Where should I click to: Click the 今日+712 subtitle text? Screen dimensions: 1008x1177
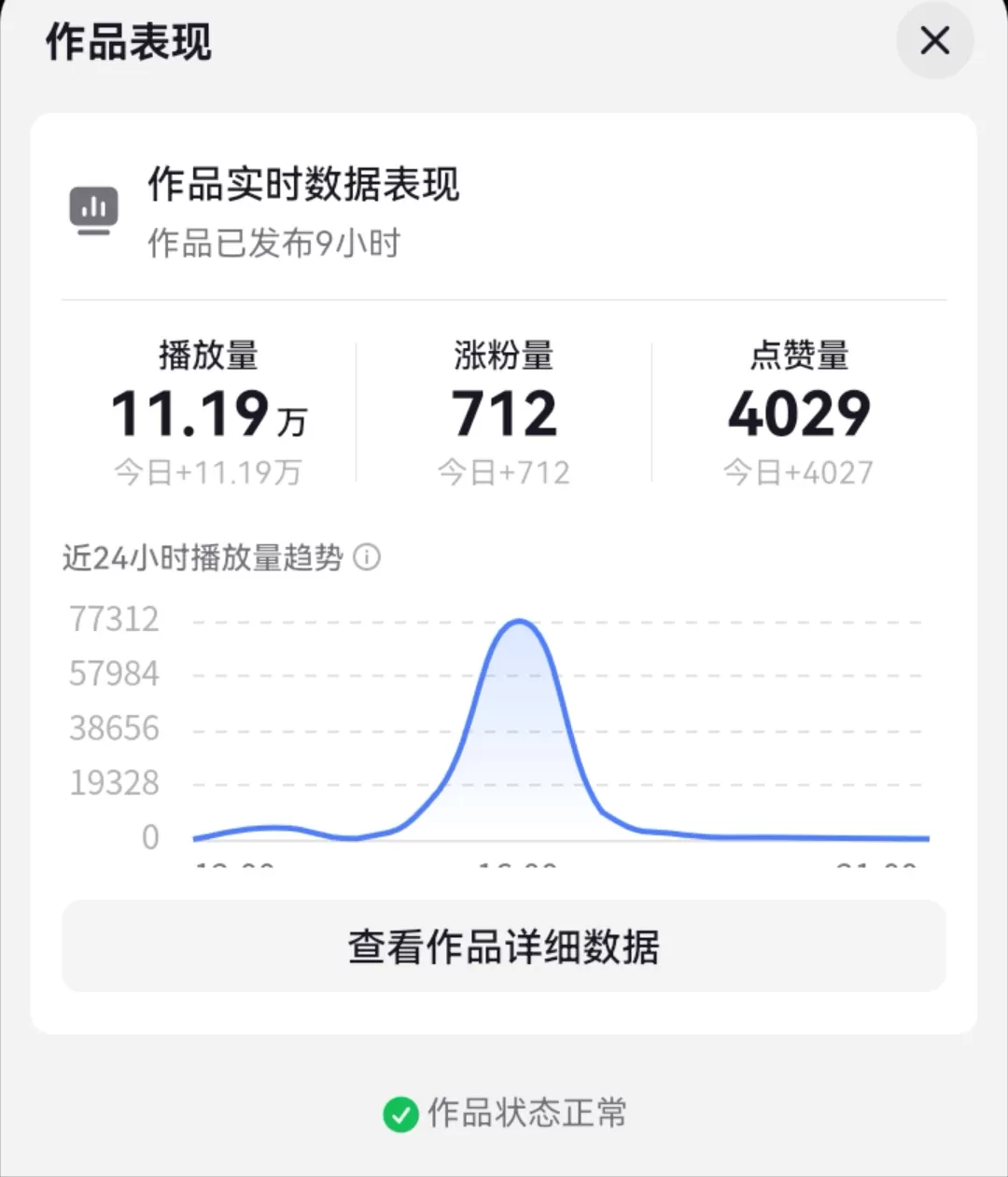click(504, 471)
